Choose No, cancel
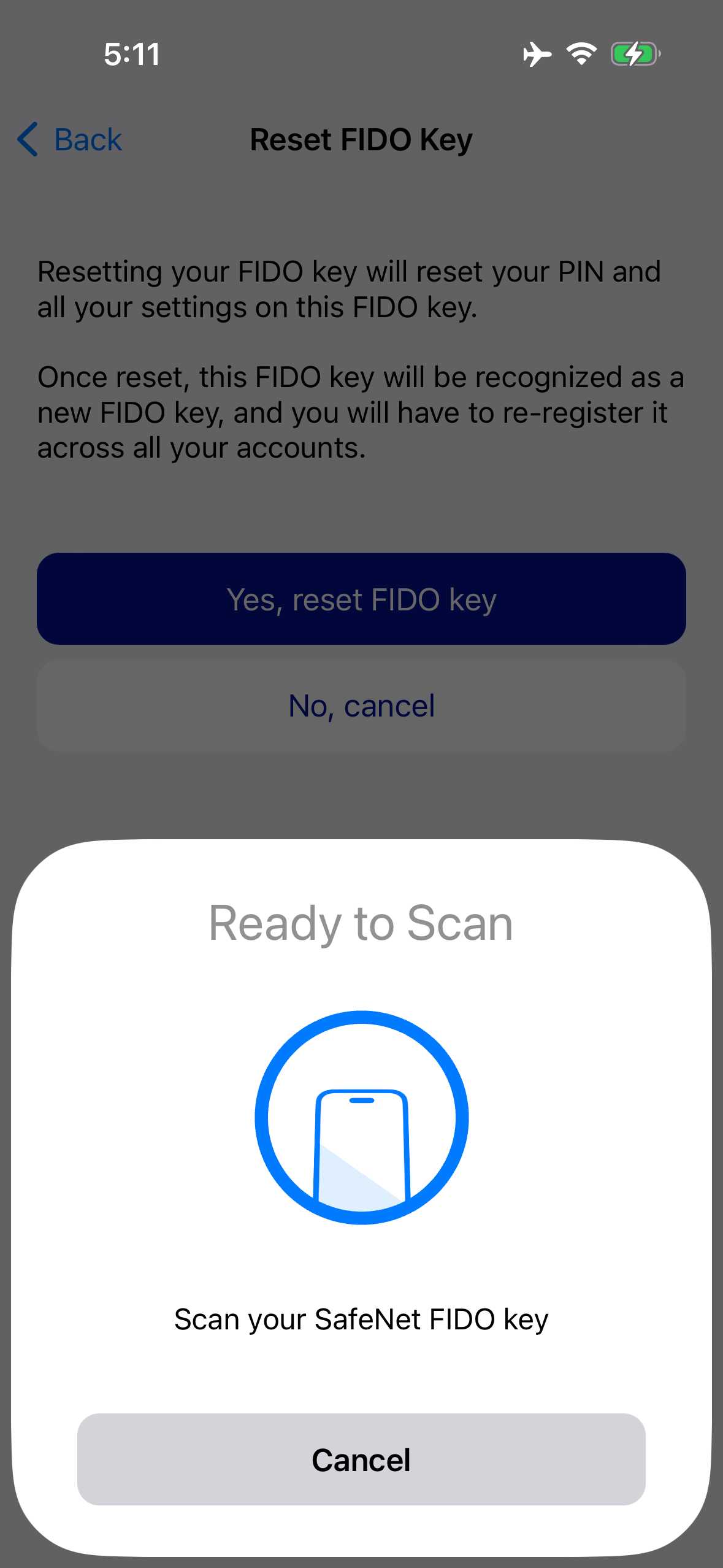This screenshot has width=723, height=1568. (x=361, y=705)
